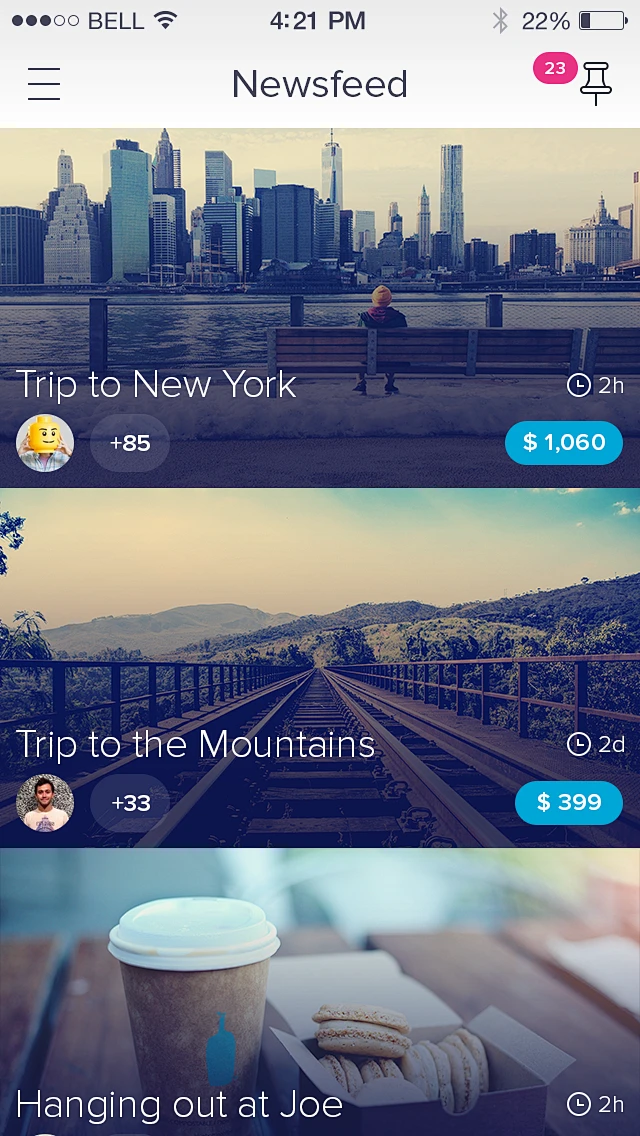Tap the $ 1,060 price button
Image resolution: width=640 pixels, height=1136 pixels.
coord(564,443)
